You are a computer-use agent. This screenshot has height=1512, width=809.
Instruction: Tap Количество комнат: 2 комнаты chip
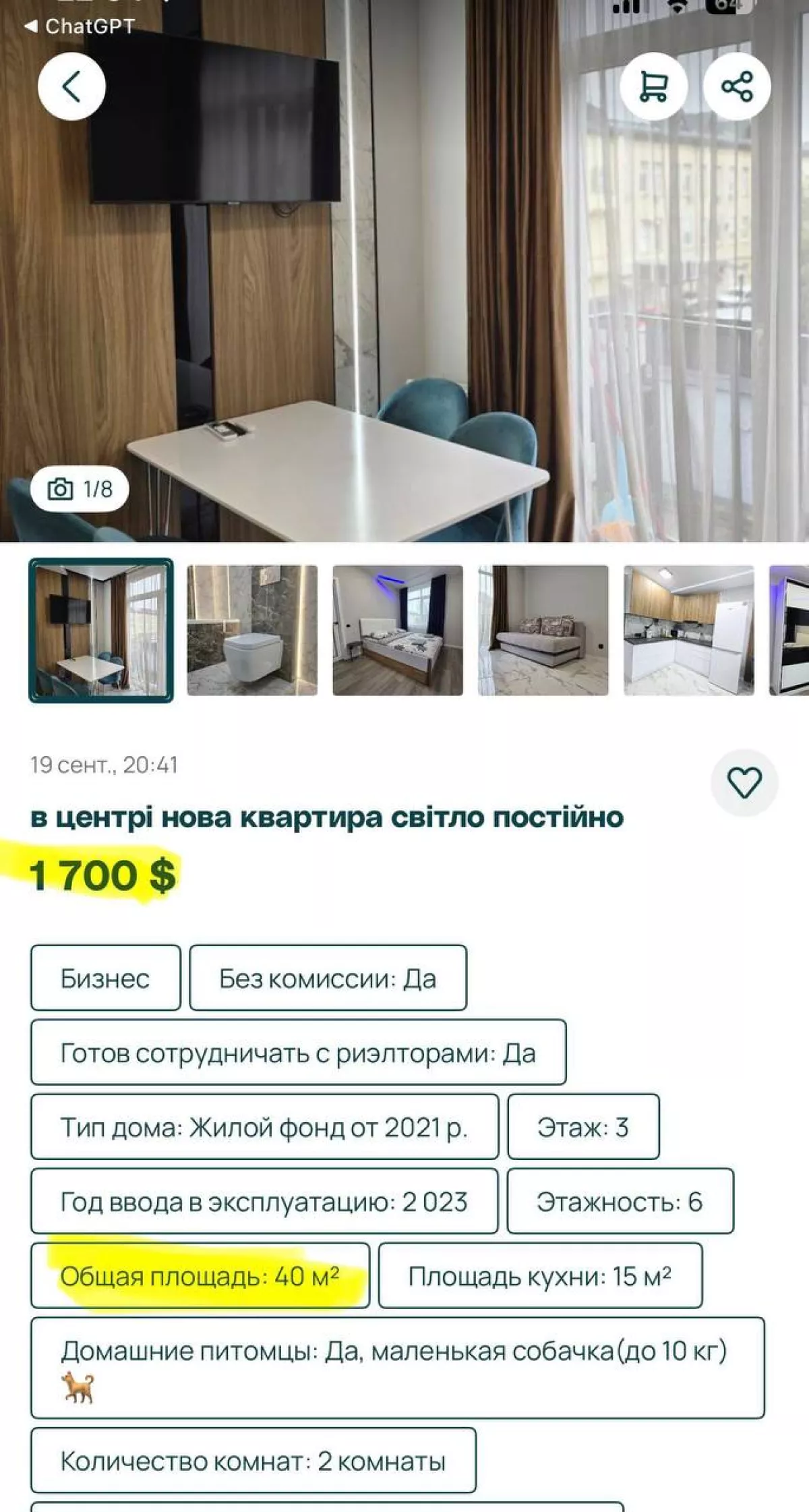tap(253, 1461)
